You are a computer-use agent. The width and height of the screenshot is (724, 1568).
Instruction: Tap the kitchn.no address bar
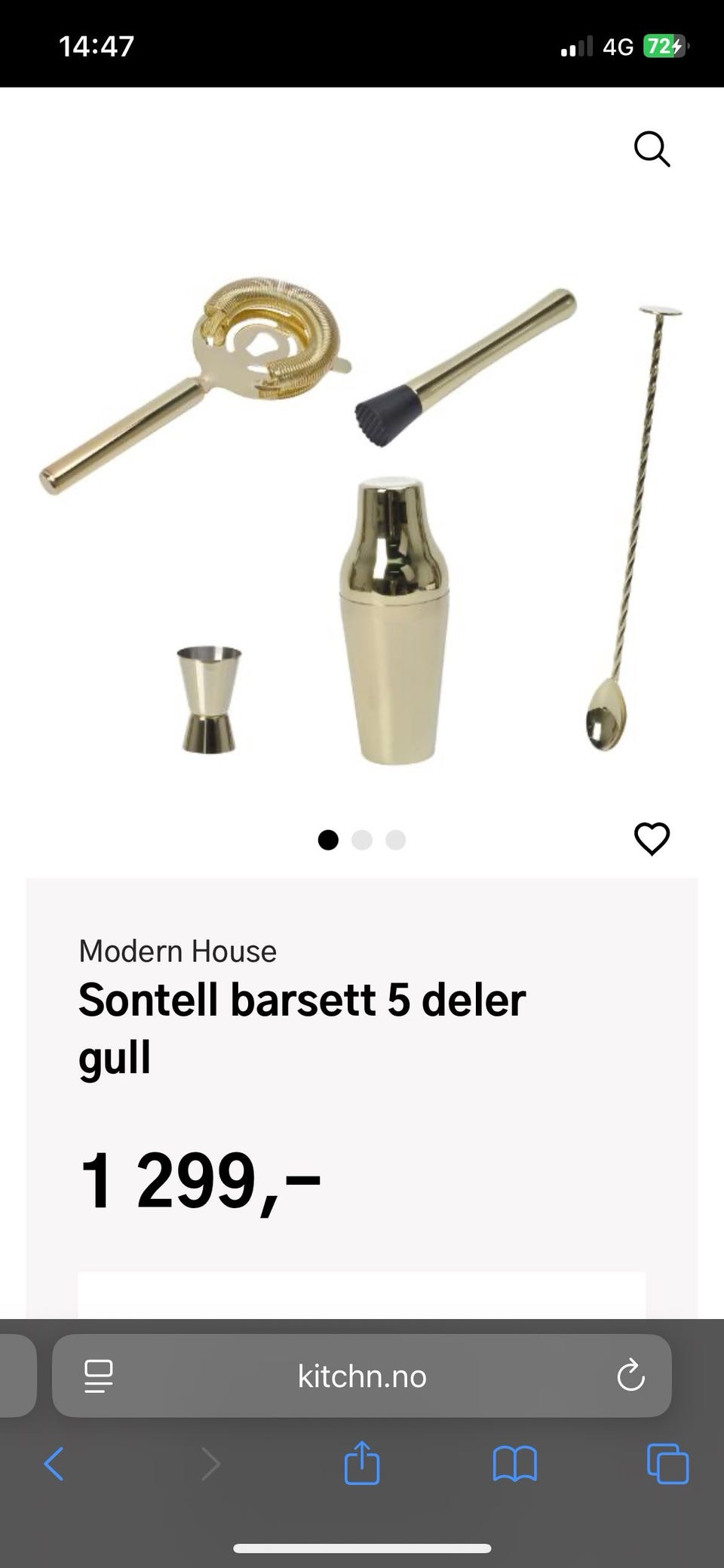pos(362,1376)
